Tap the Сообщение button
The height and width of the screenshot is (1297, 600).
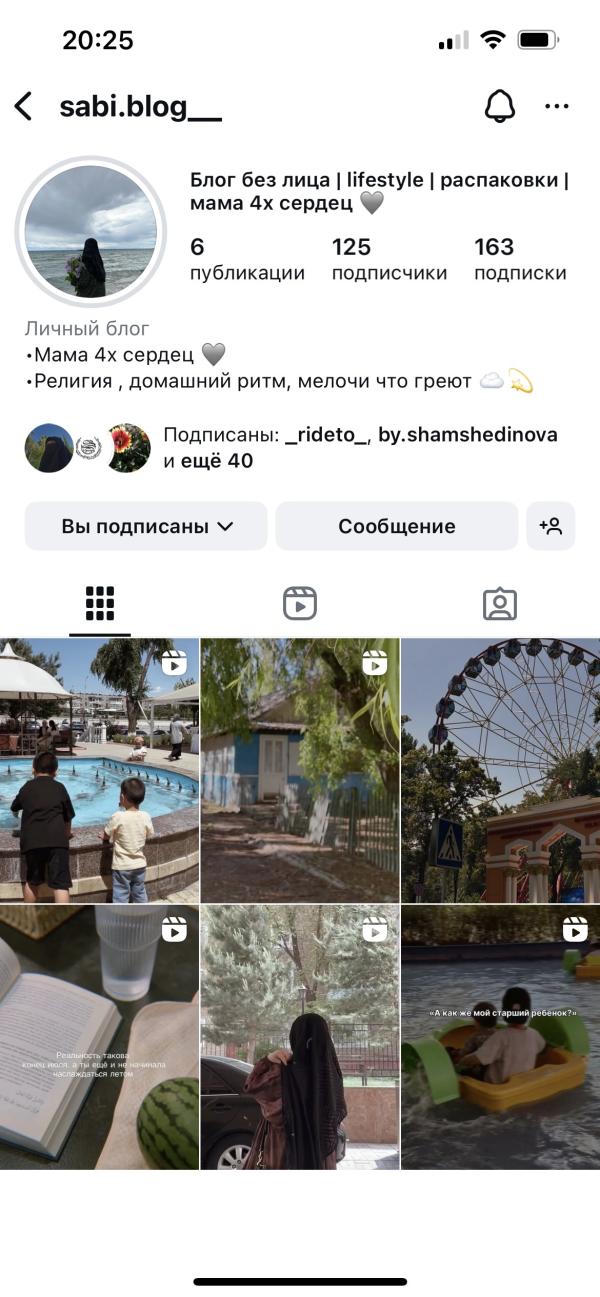click(396, 526)
